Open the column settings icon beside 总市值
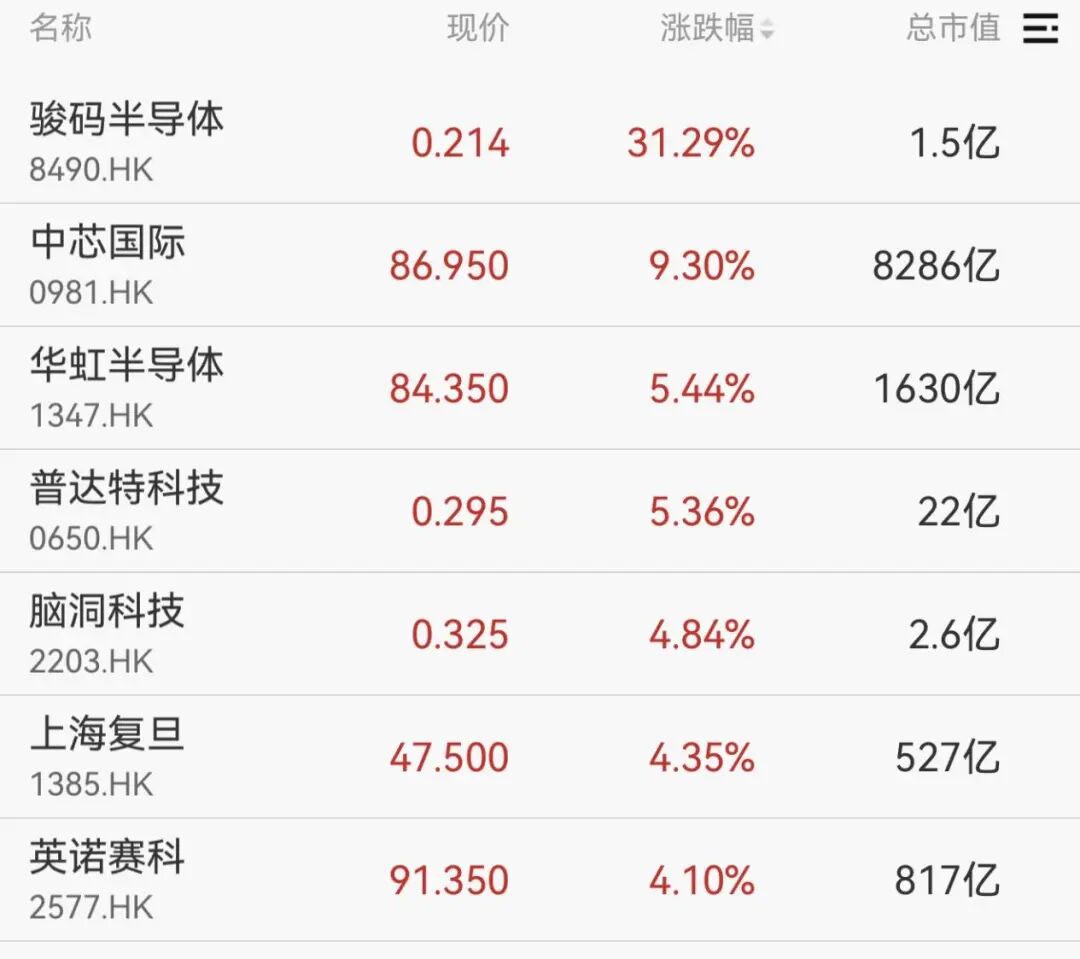1080x959 pixels. point(1040,29)
